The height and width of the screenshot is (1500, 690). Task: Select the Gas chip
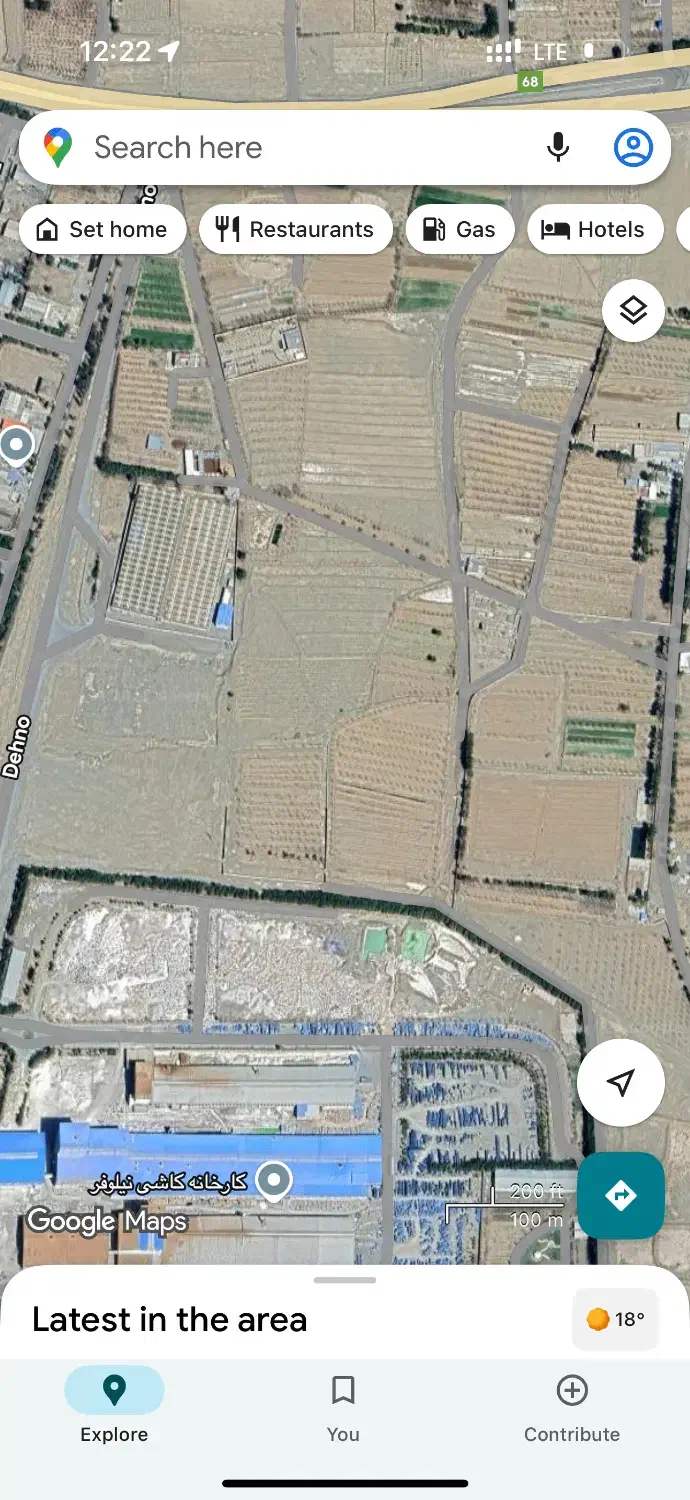[460, 230]
